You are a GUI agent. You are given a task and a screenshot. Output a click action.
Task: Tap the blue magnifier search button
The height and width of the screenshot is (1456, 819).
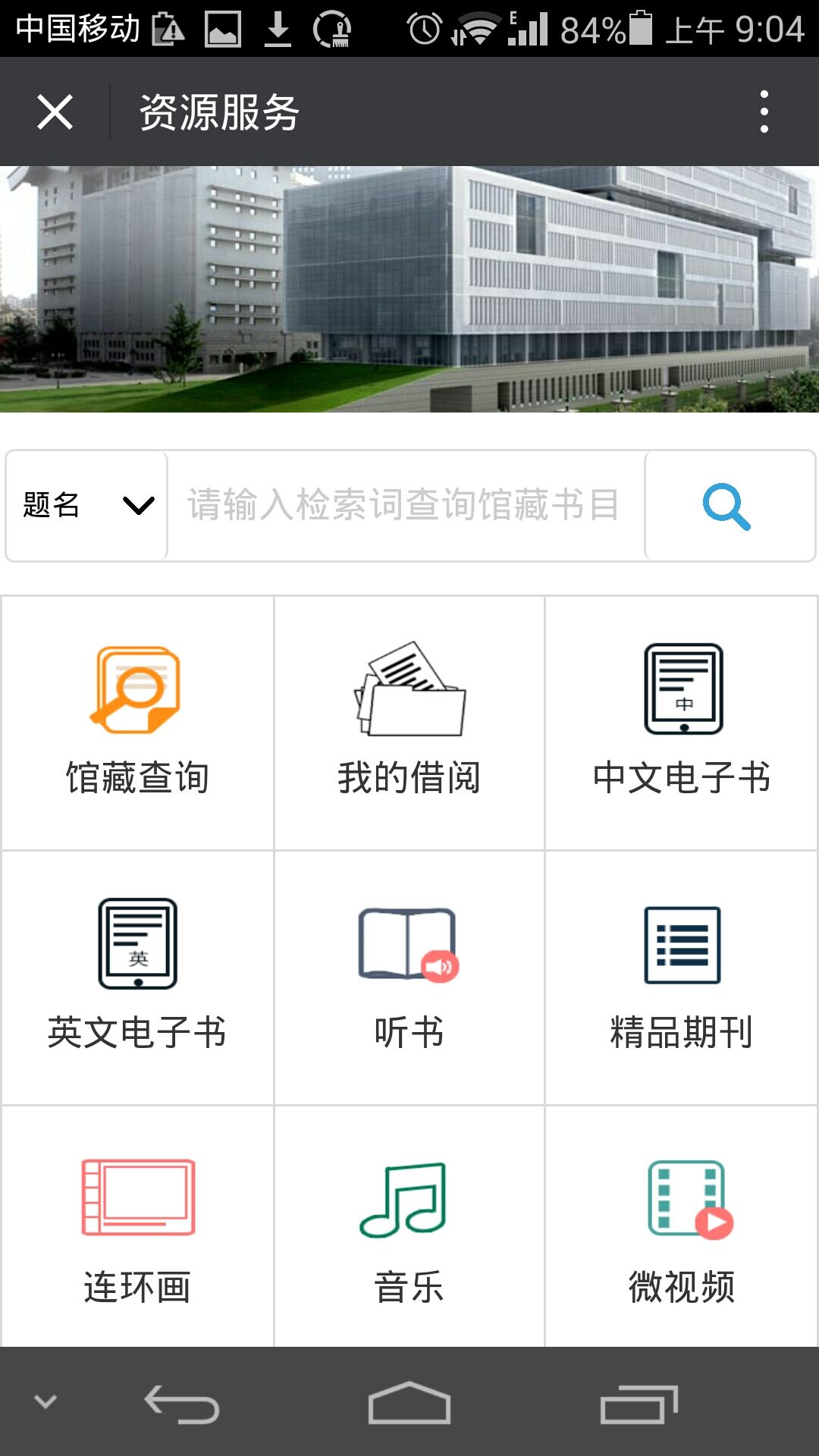(728, 506)
